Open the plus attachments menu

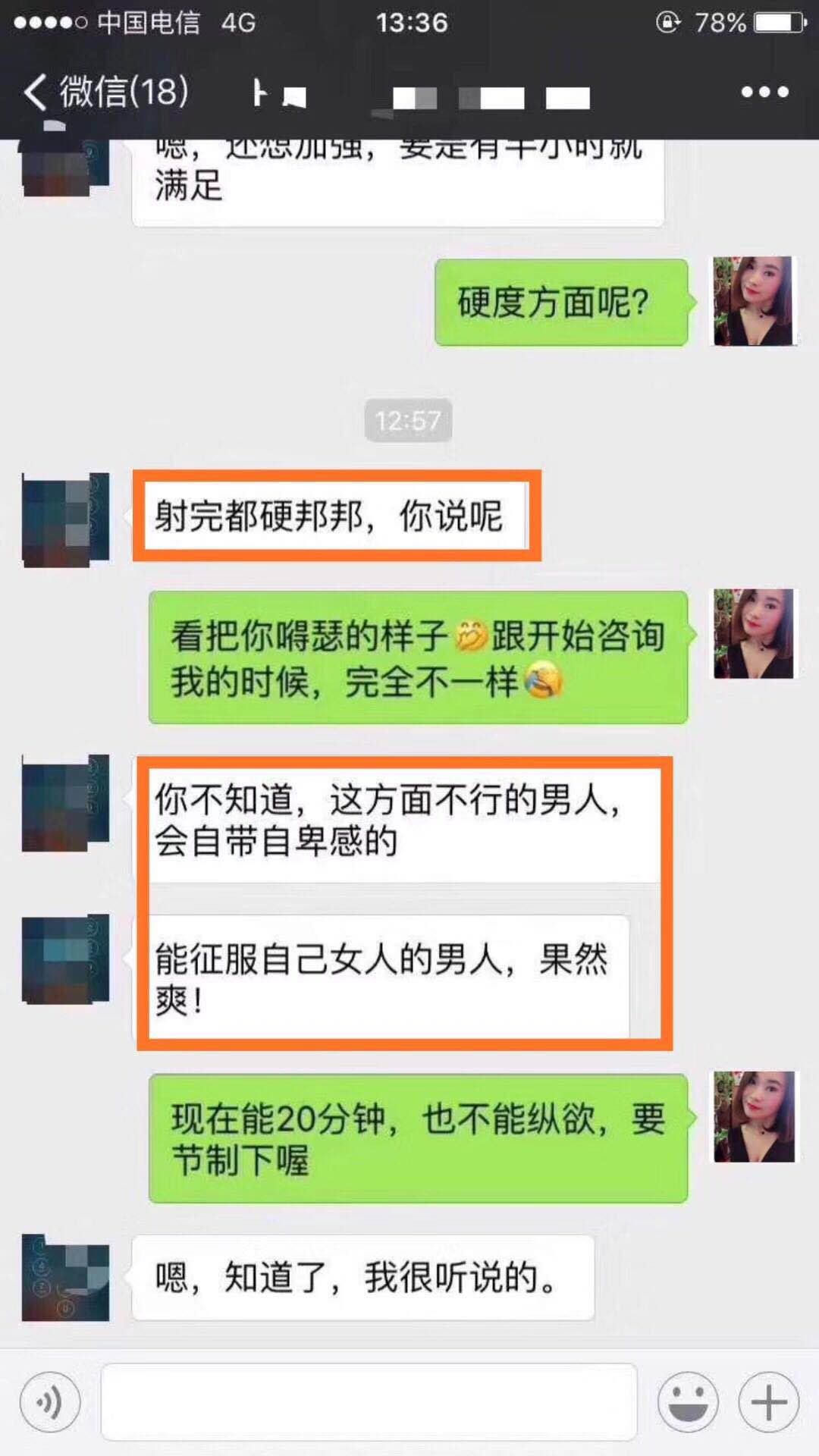tap(768, 1402)
